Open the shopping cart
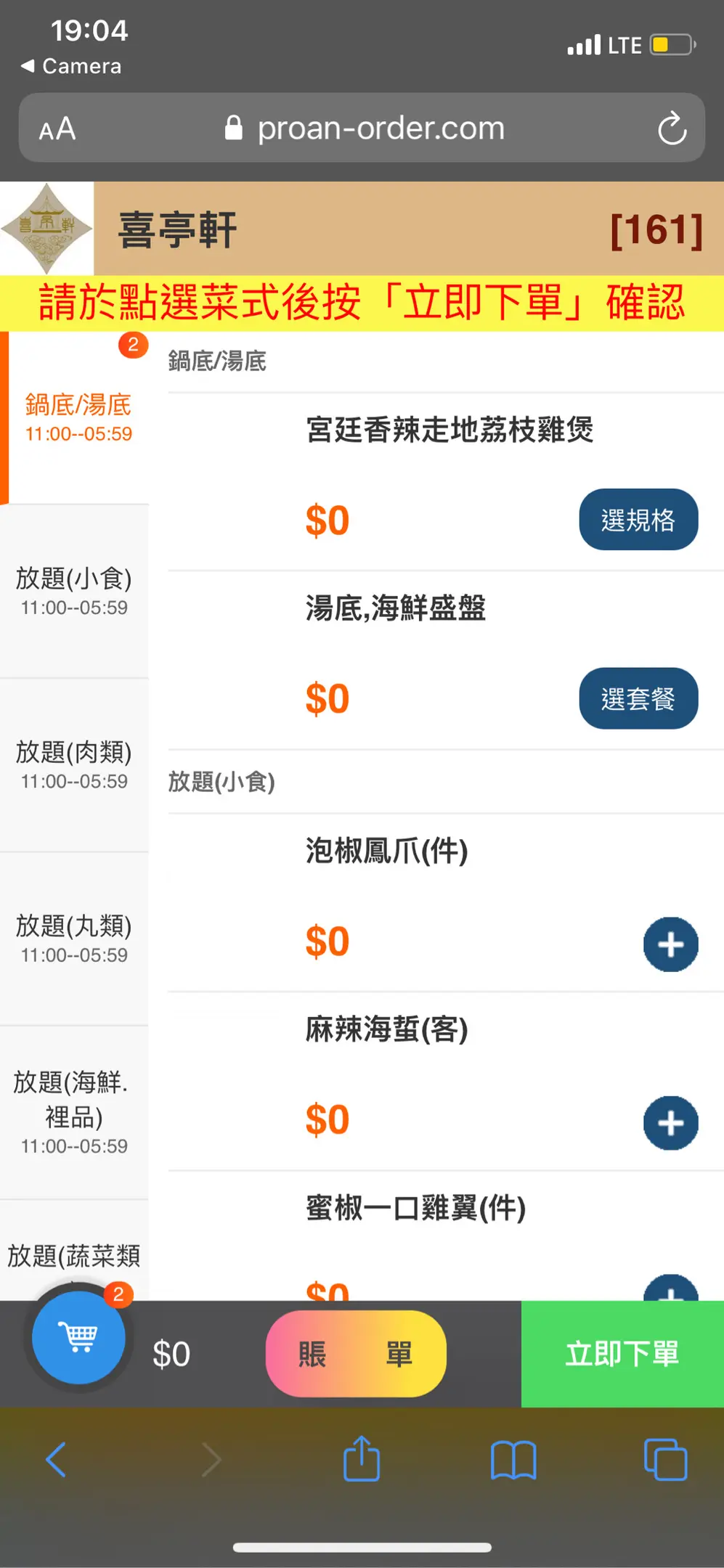This screenshot has height=1568, width=724. click(x=78, y=1337)
